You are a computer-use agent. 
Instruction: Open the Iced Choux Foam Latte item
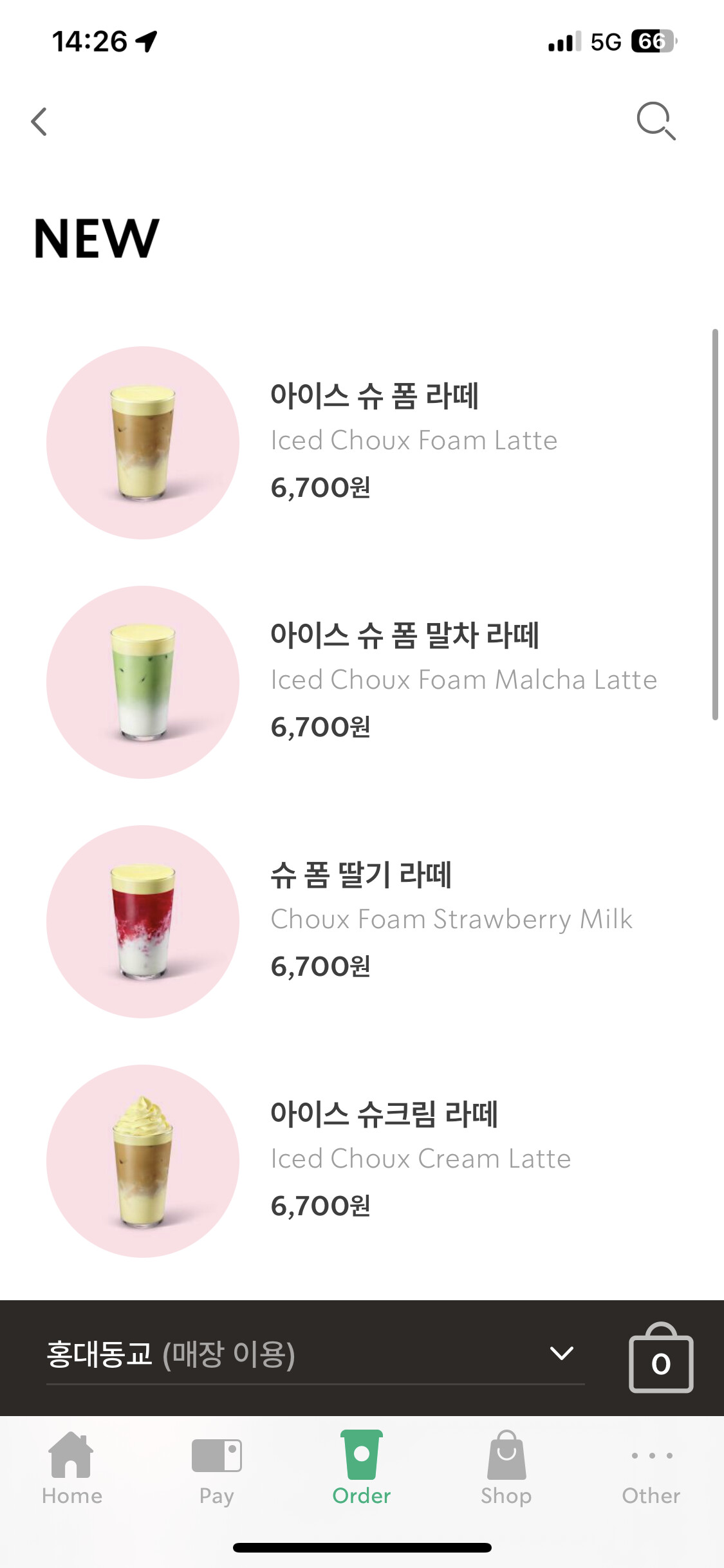(x=360, y=443)
